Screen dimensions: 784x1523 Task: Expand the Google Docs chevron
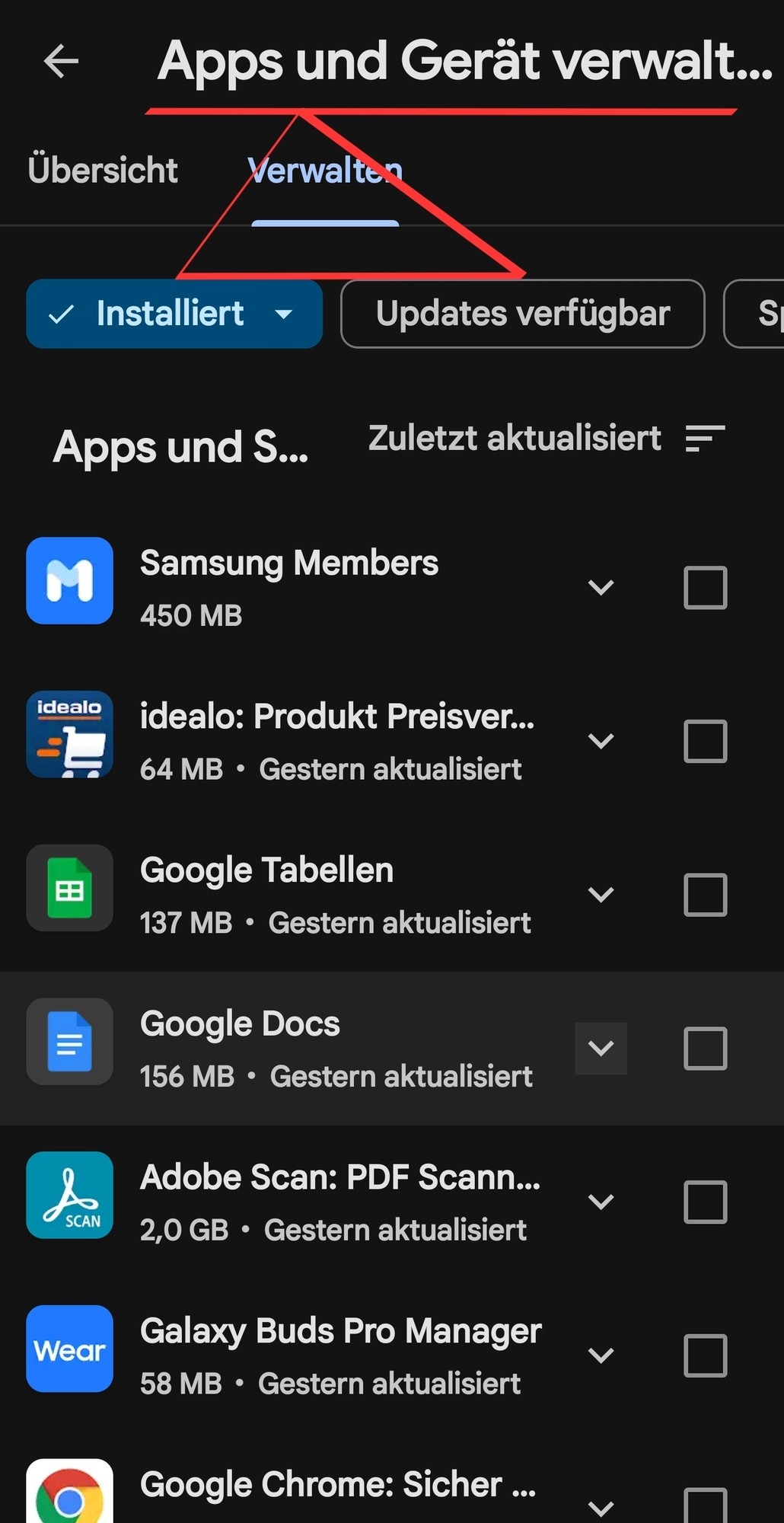(x=601, y=1049)
